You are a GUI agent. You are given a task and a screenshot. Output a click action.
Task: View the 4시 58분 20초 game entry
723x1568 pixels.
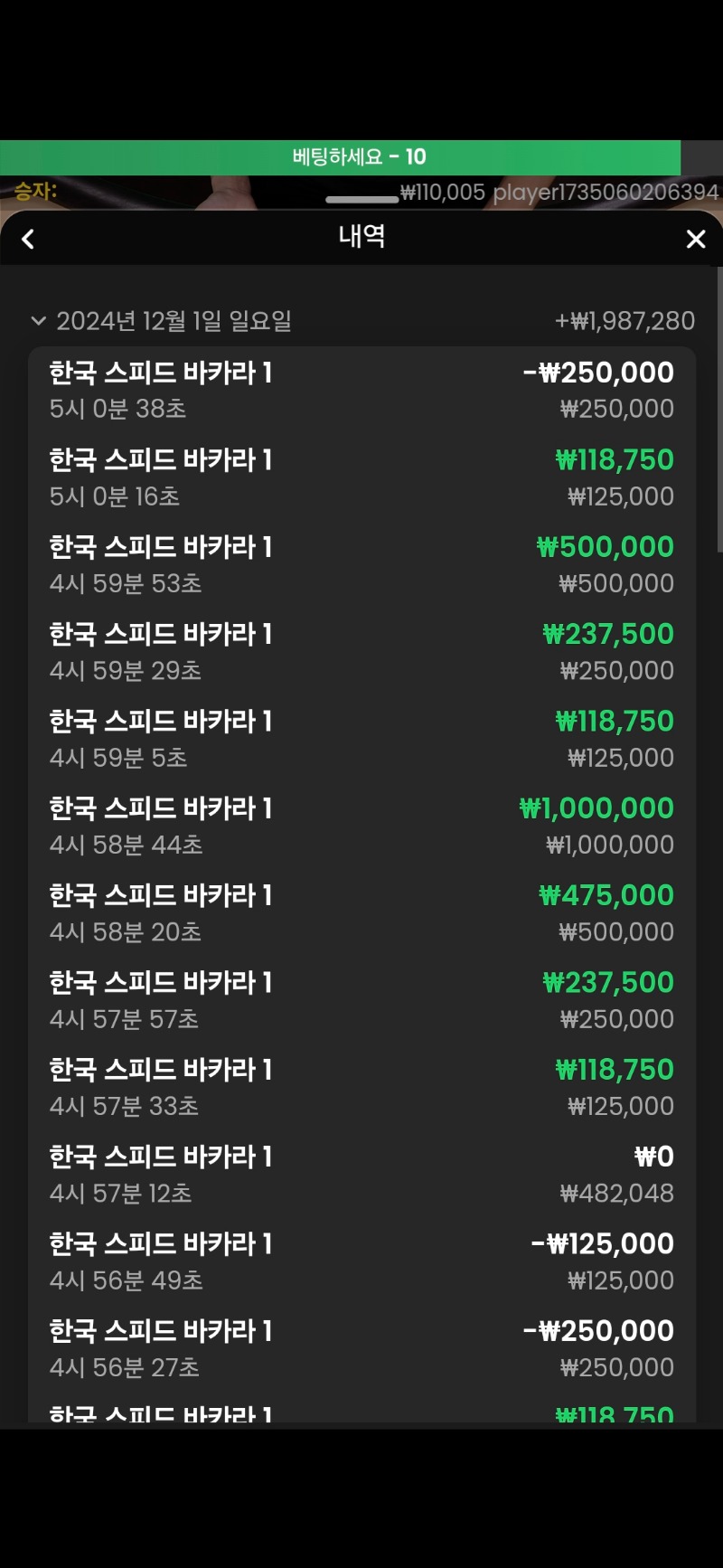[x=361, y=912]
